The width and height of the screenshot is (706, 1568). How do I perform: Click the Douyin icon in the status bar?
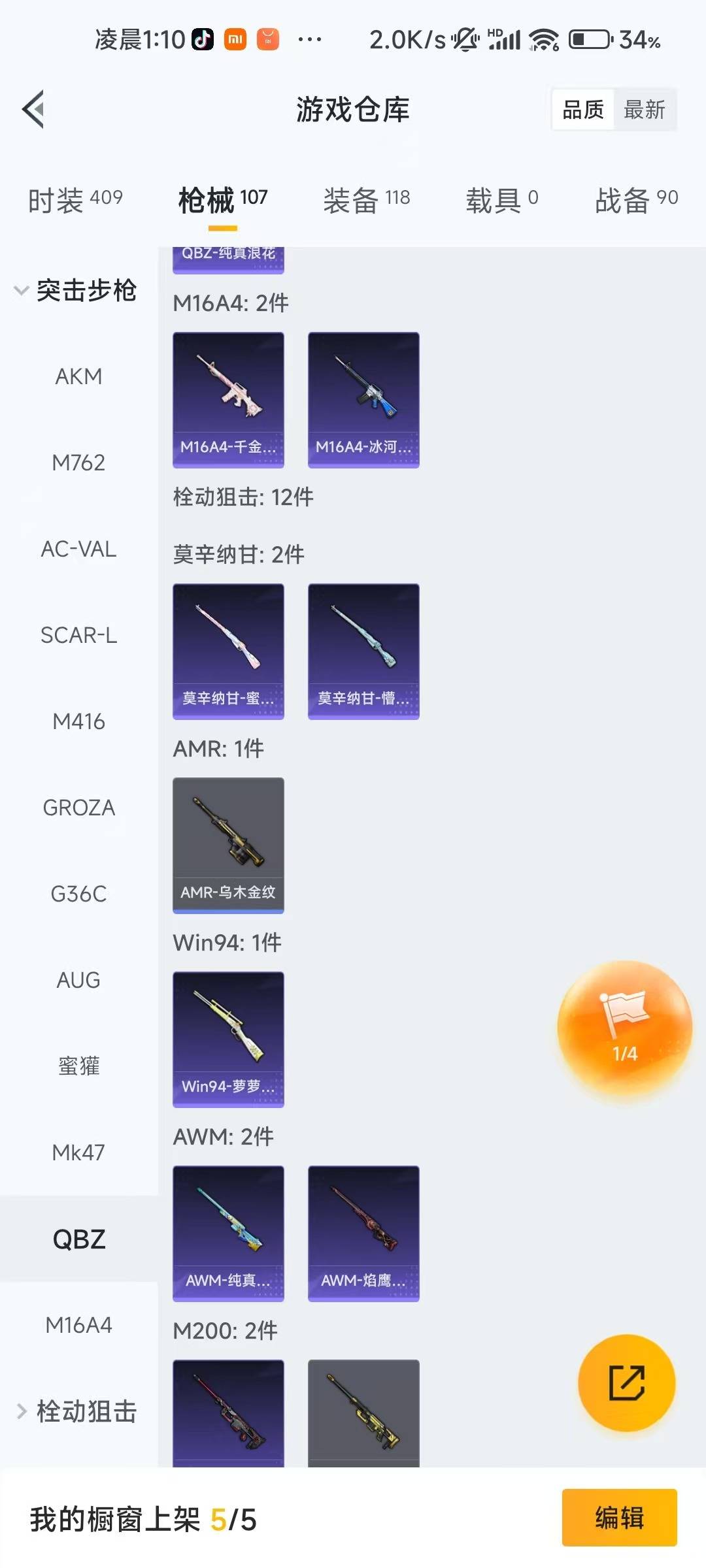click(x=201, y=40)
